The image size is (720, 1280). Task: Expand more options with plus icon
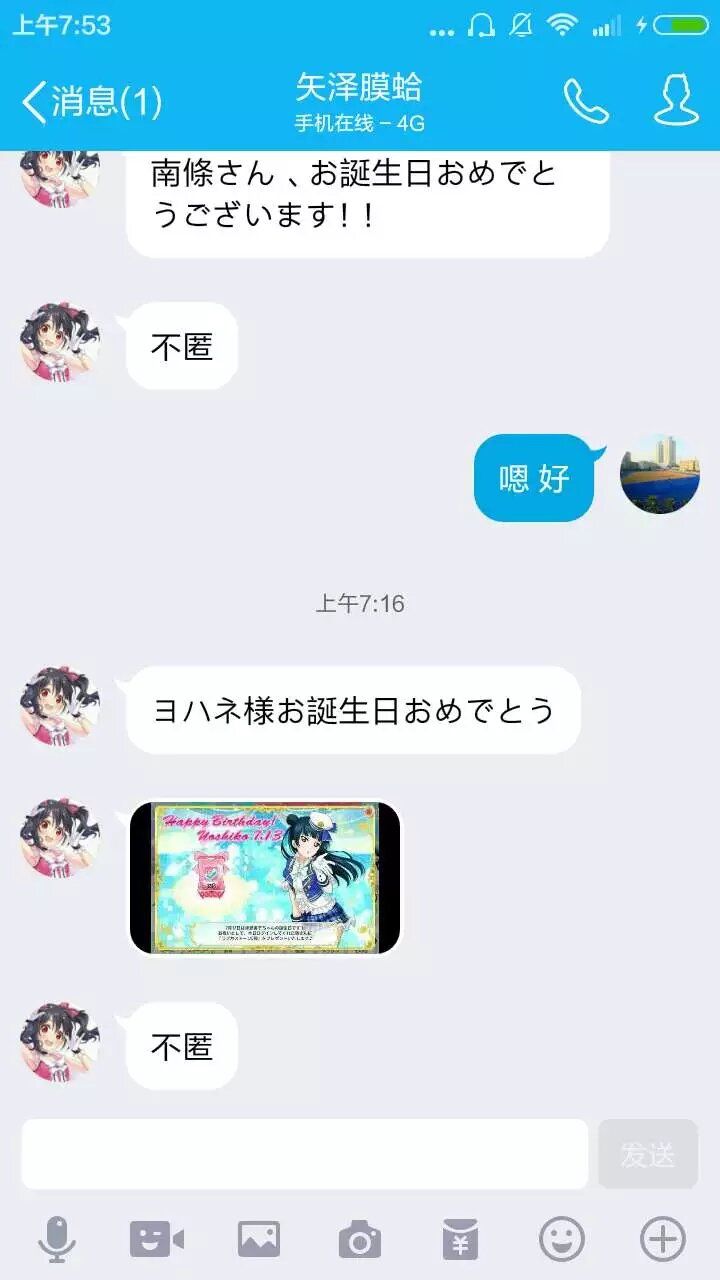662,1240
